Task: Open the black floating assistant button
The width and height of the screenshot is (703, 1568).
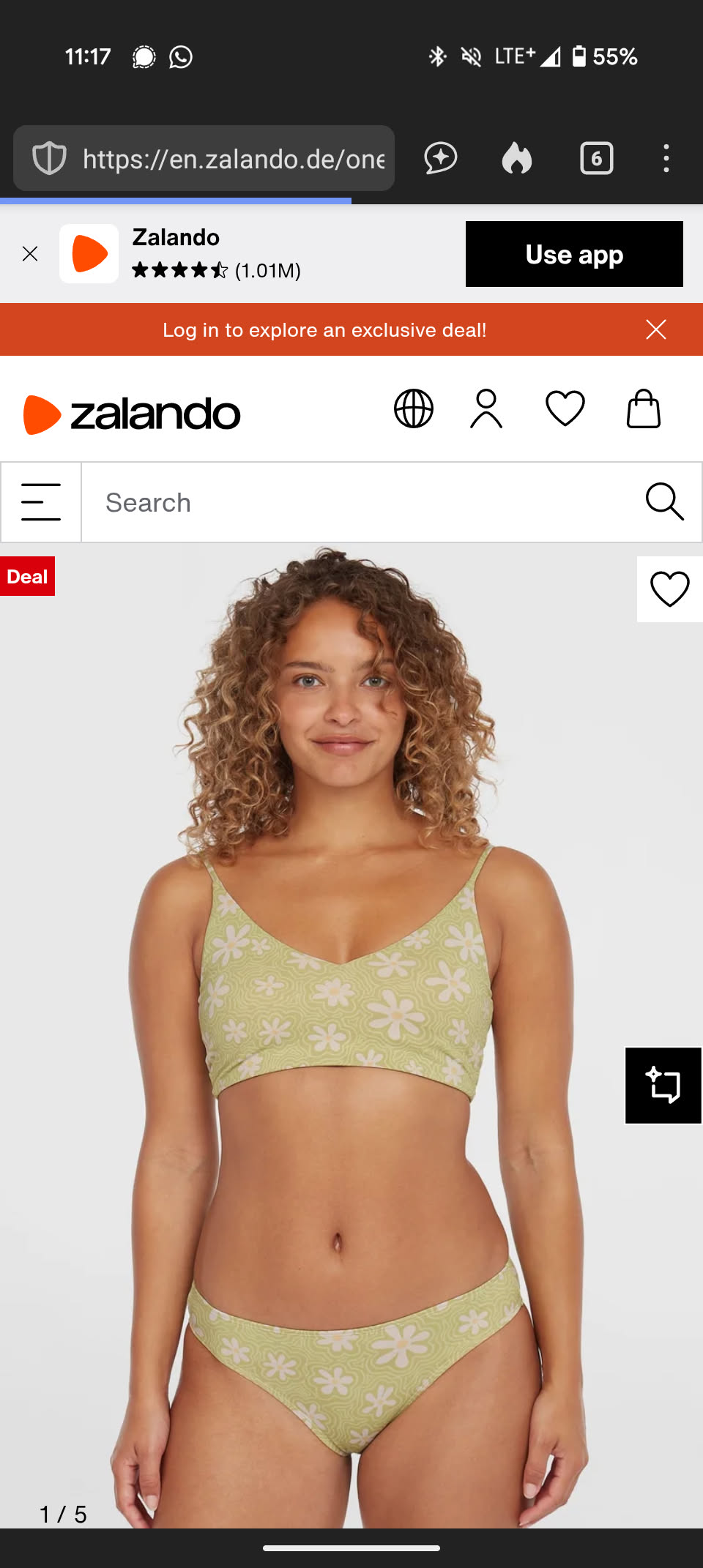Action: point(663,1086)
